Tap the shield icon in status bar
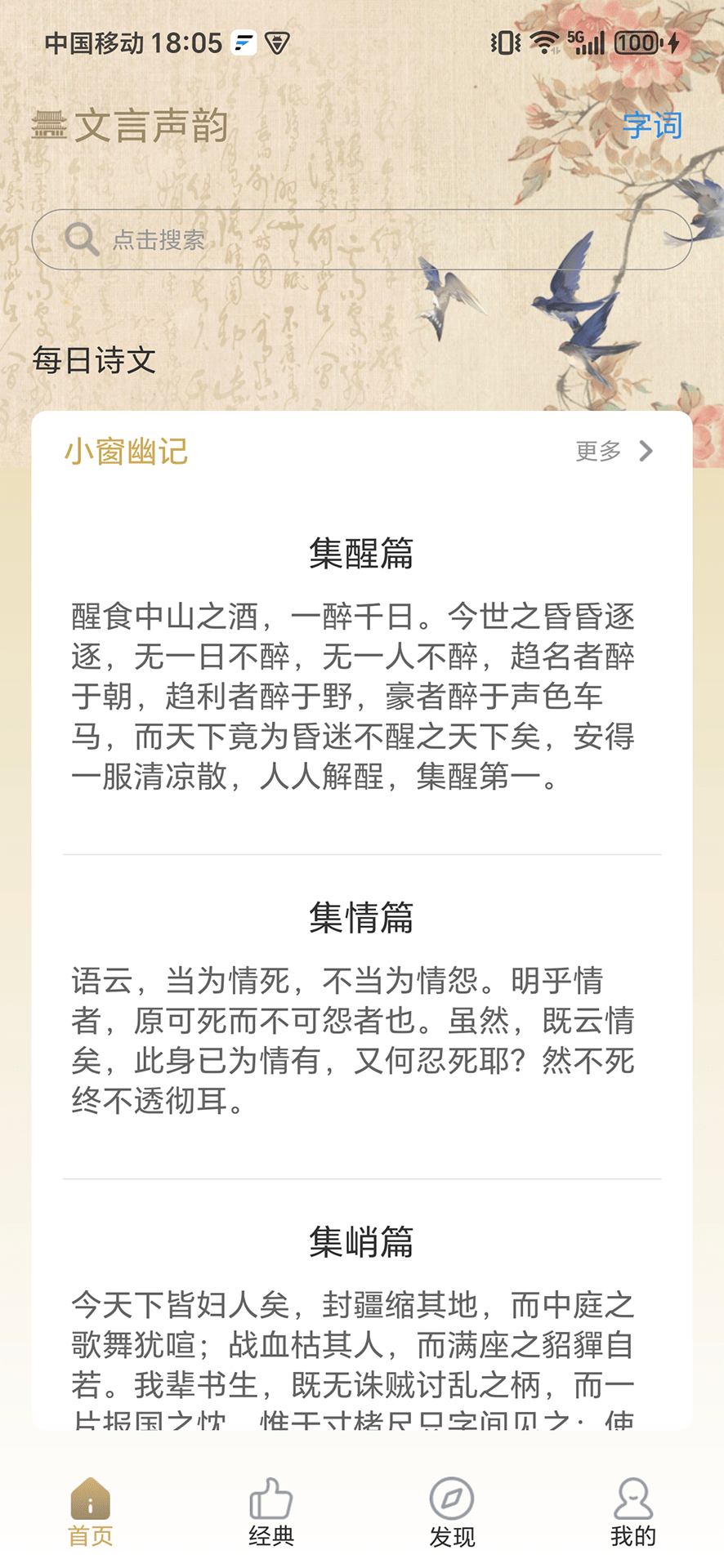The width and height of the screenshot is (724, 1568). click(x=277, y=42)
